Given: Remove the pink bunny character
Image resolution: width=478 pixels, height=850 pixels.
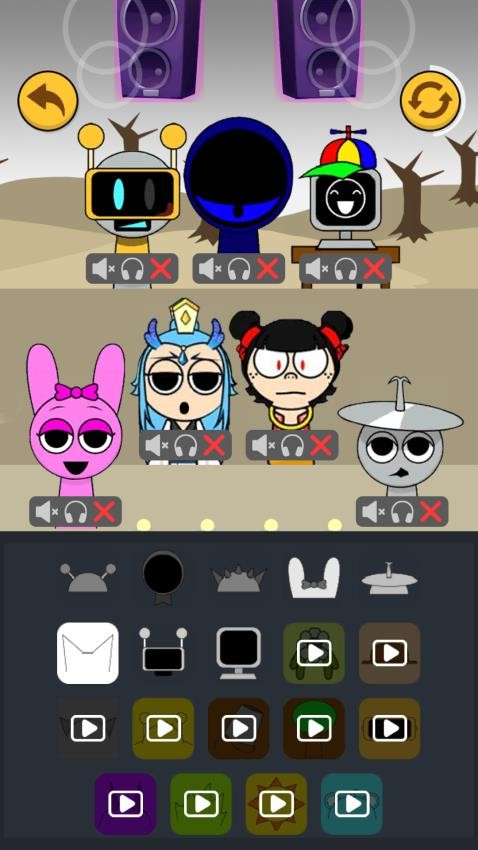Looking at the screenshot, I should 105,511.
